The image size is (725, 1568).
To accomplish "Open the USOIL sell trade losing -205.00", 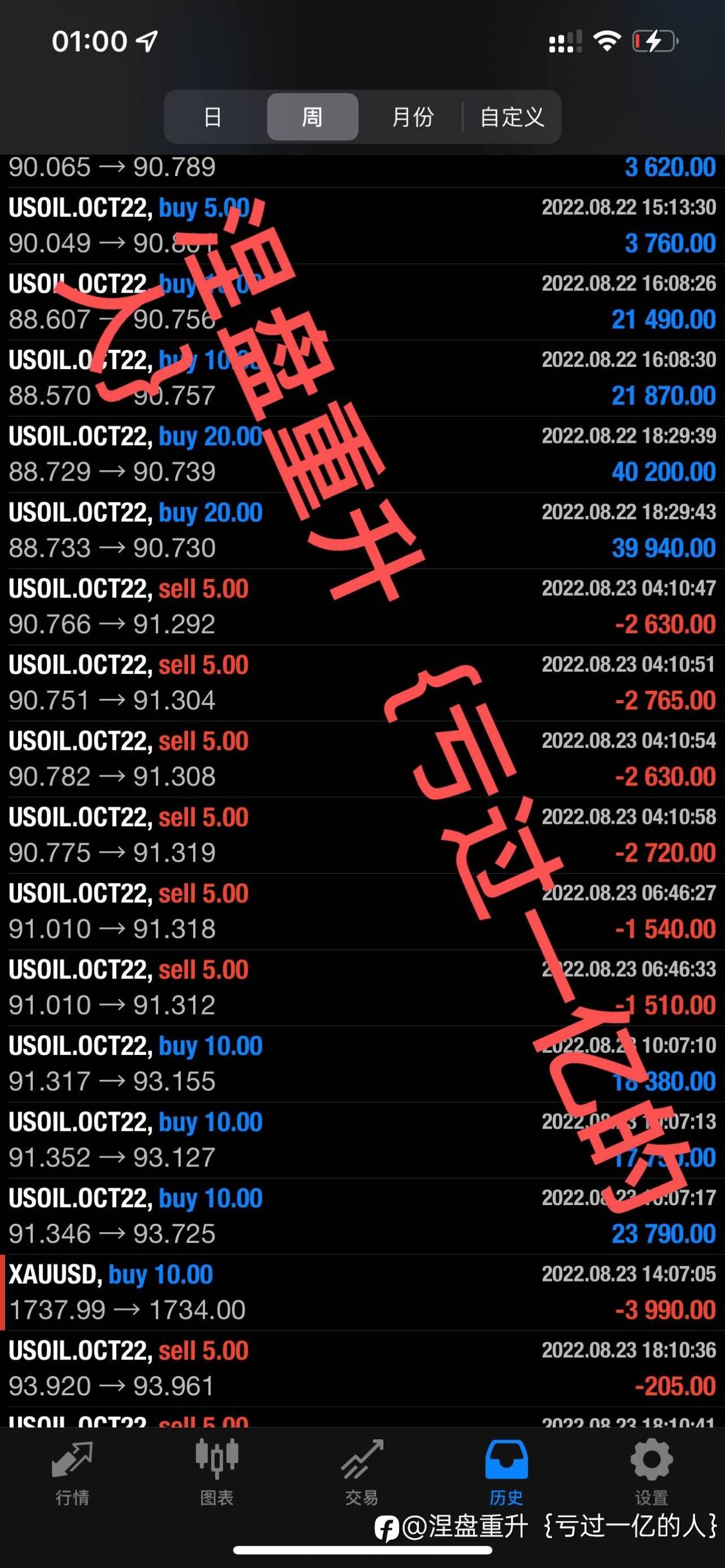I will tap(362, 1368).
